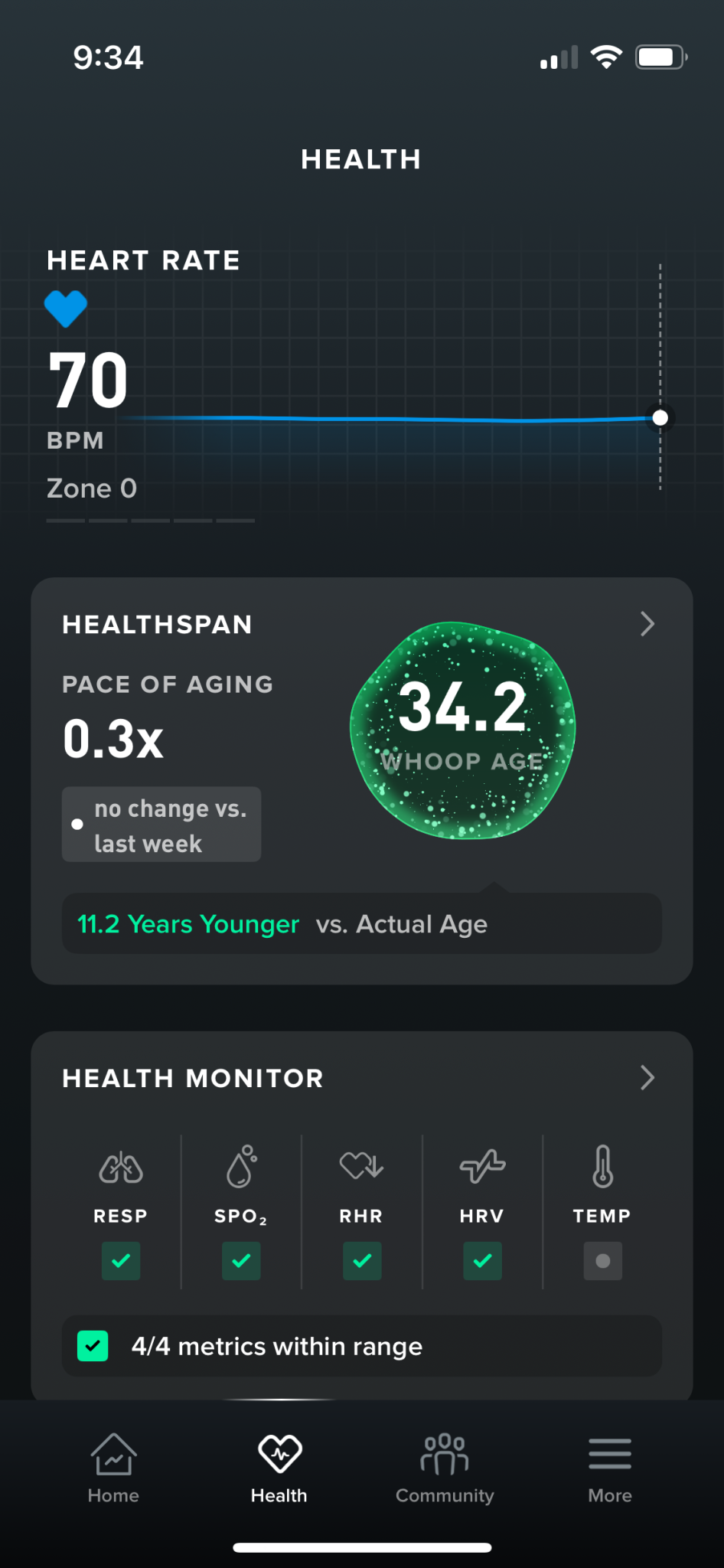Screen dimensions: 724x1568
Task: Open Health Monitor details with the right chevron
Action: [x=647, y=1078]
